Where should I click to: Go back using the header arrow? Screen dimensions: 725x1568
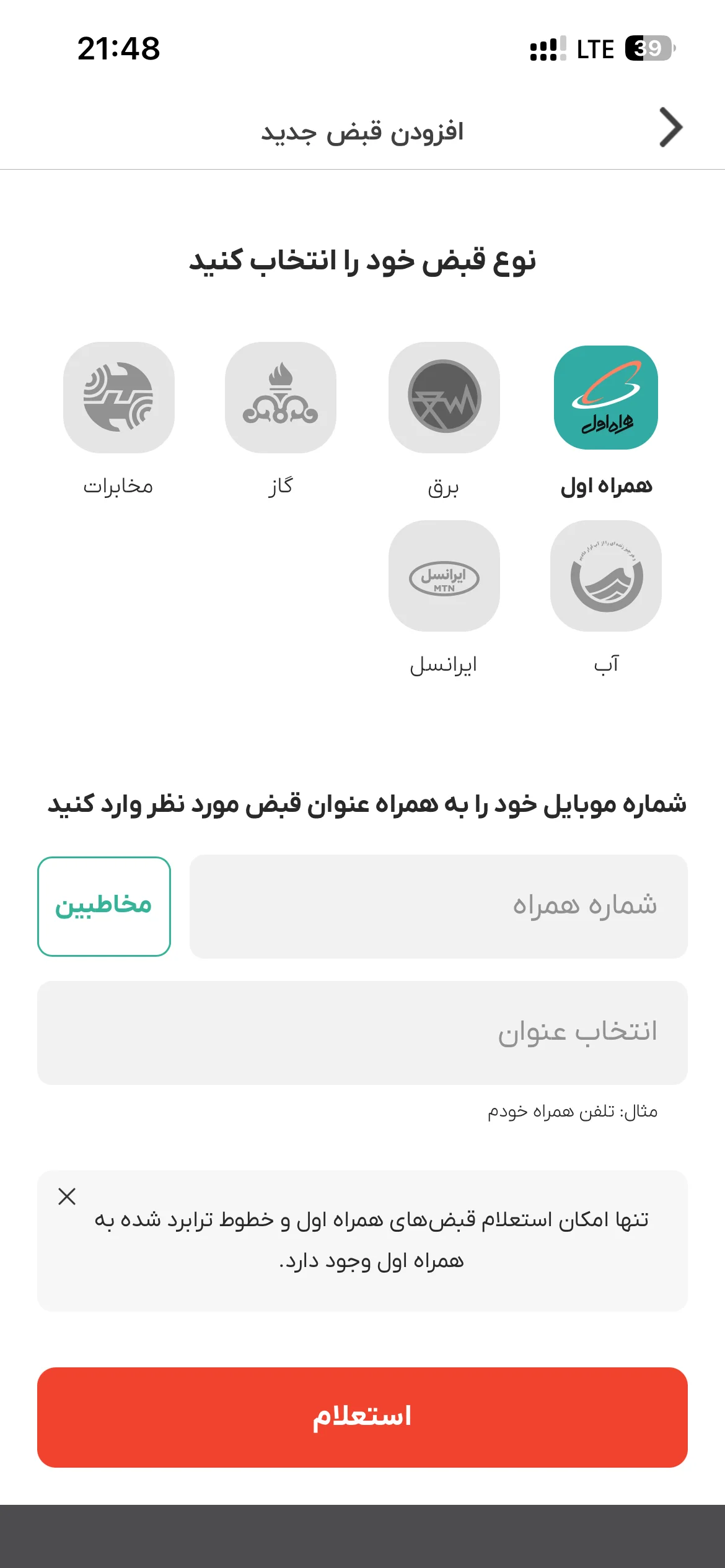point(670,128)
